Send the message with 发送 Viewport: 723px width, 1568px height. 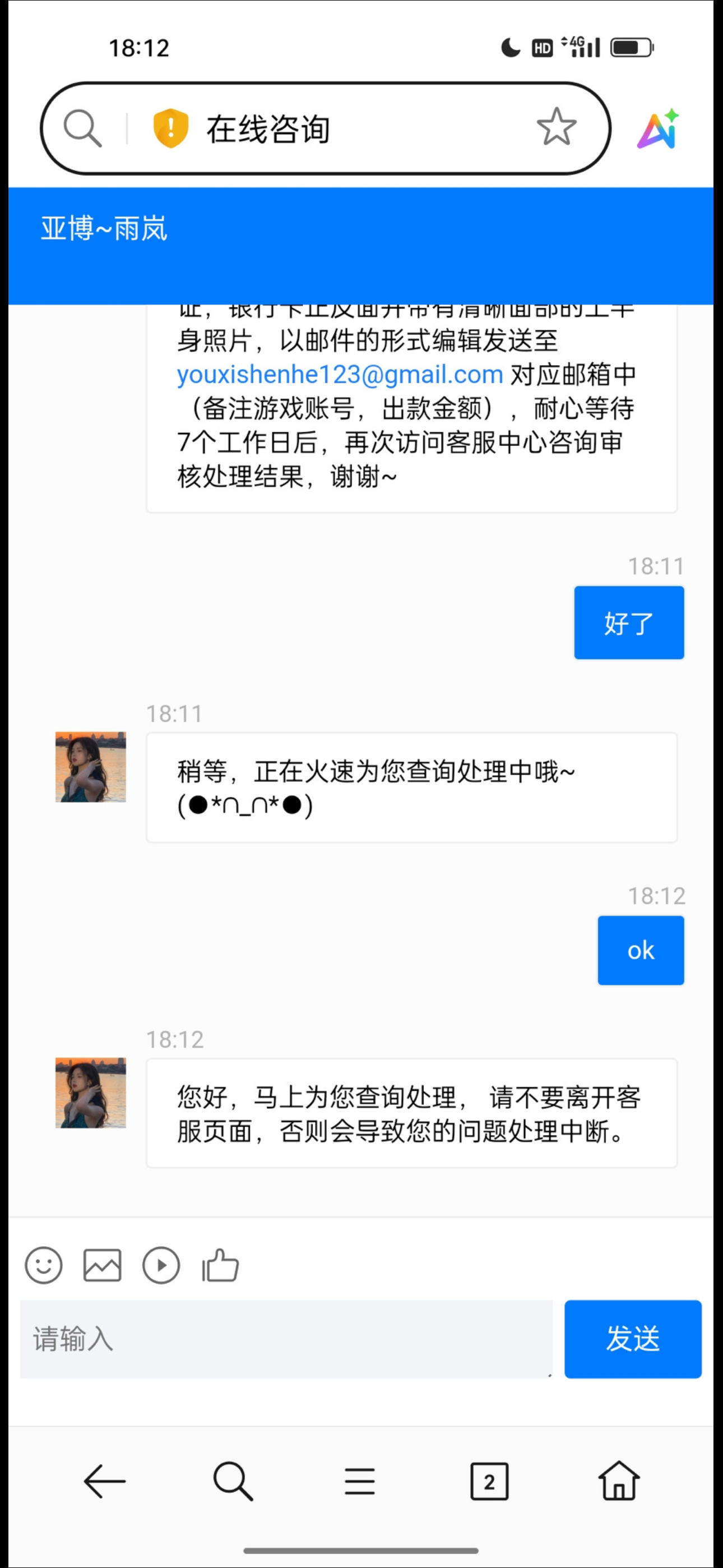[632, 1339]
